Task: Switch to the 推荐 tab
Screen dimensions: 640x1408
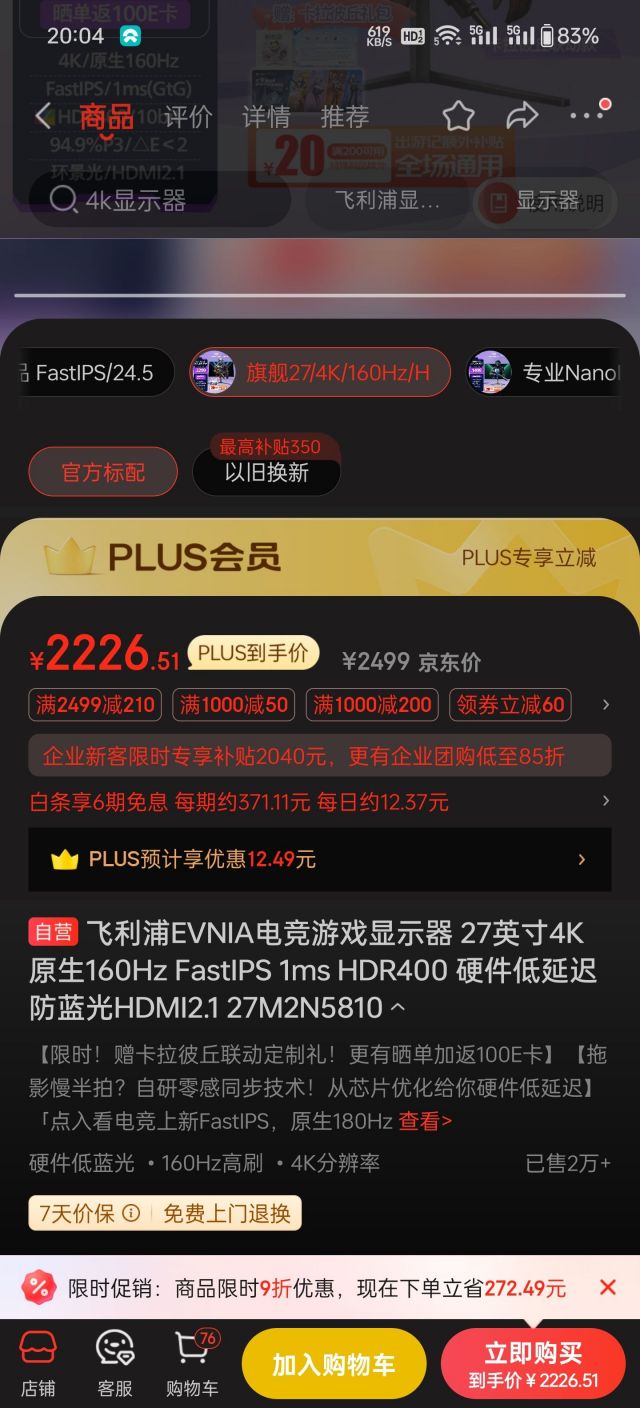Action: click(x=345, y=117)
